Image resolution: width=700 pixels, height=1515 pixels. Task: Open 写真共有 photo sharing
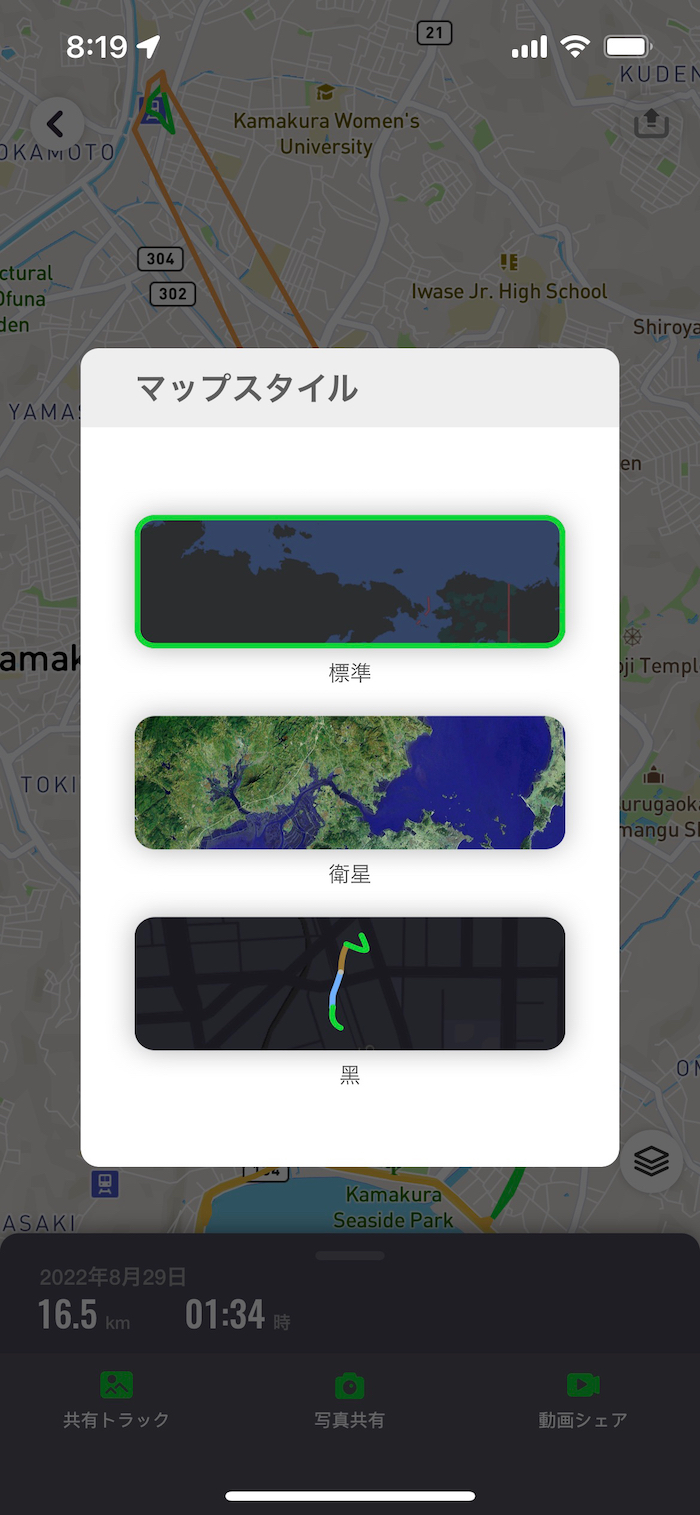349,1399
